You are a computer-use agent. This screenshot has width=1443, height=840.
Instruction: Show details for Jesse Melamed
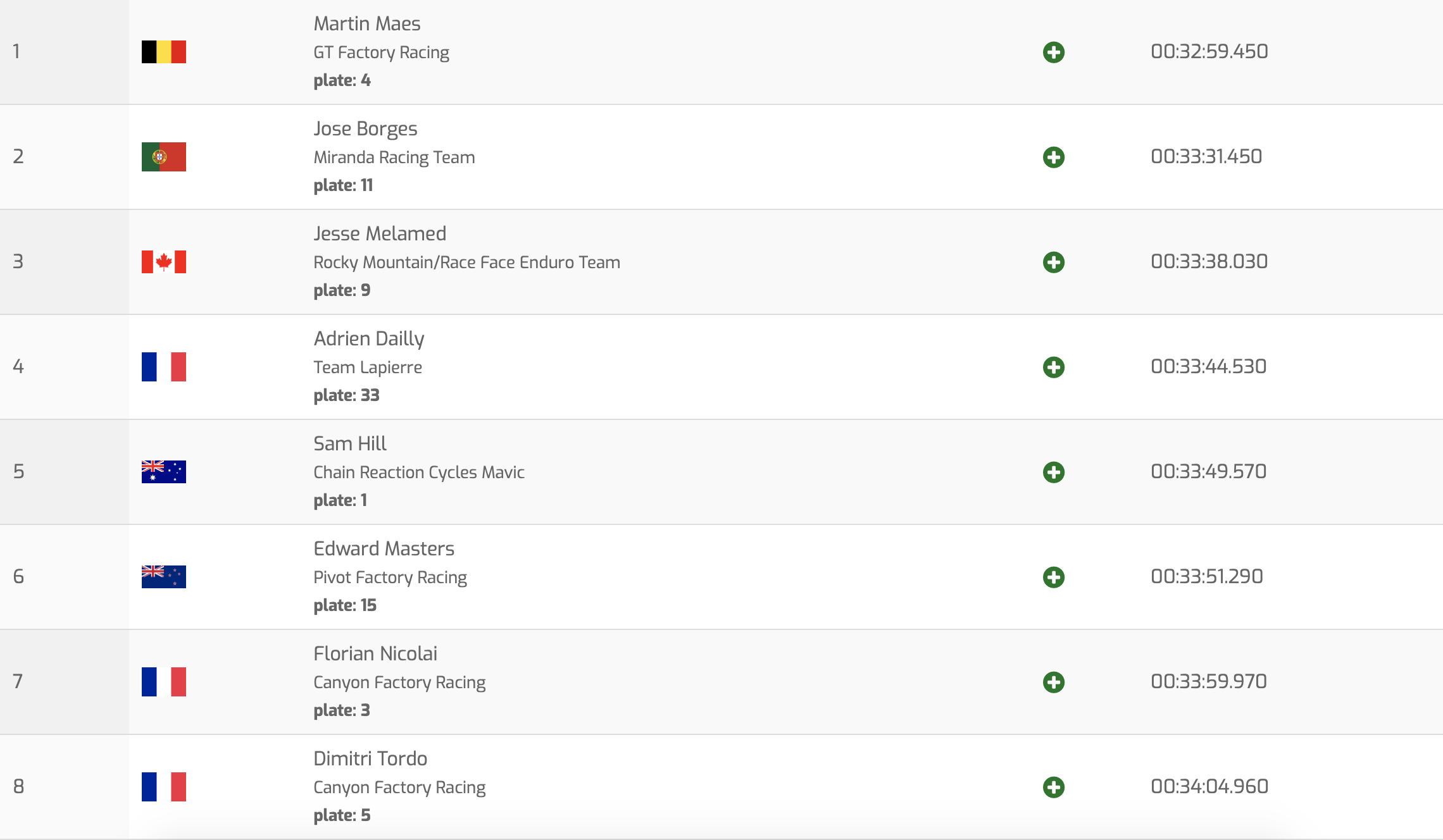[1054, 262]
